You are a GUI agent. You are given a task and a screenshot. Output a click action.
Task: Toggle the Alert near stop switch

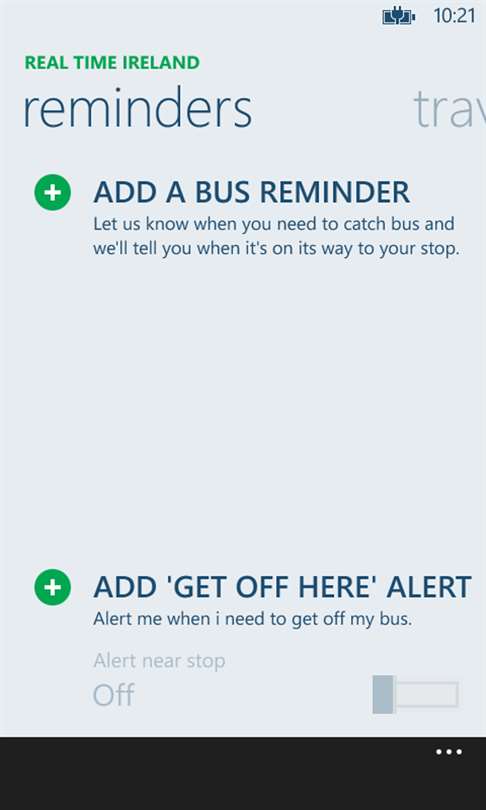pos(416,694)
